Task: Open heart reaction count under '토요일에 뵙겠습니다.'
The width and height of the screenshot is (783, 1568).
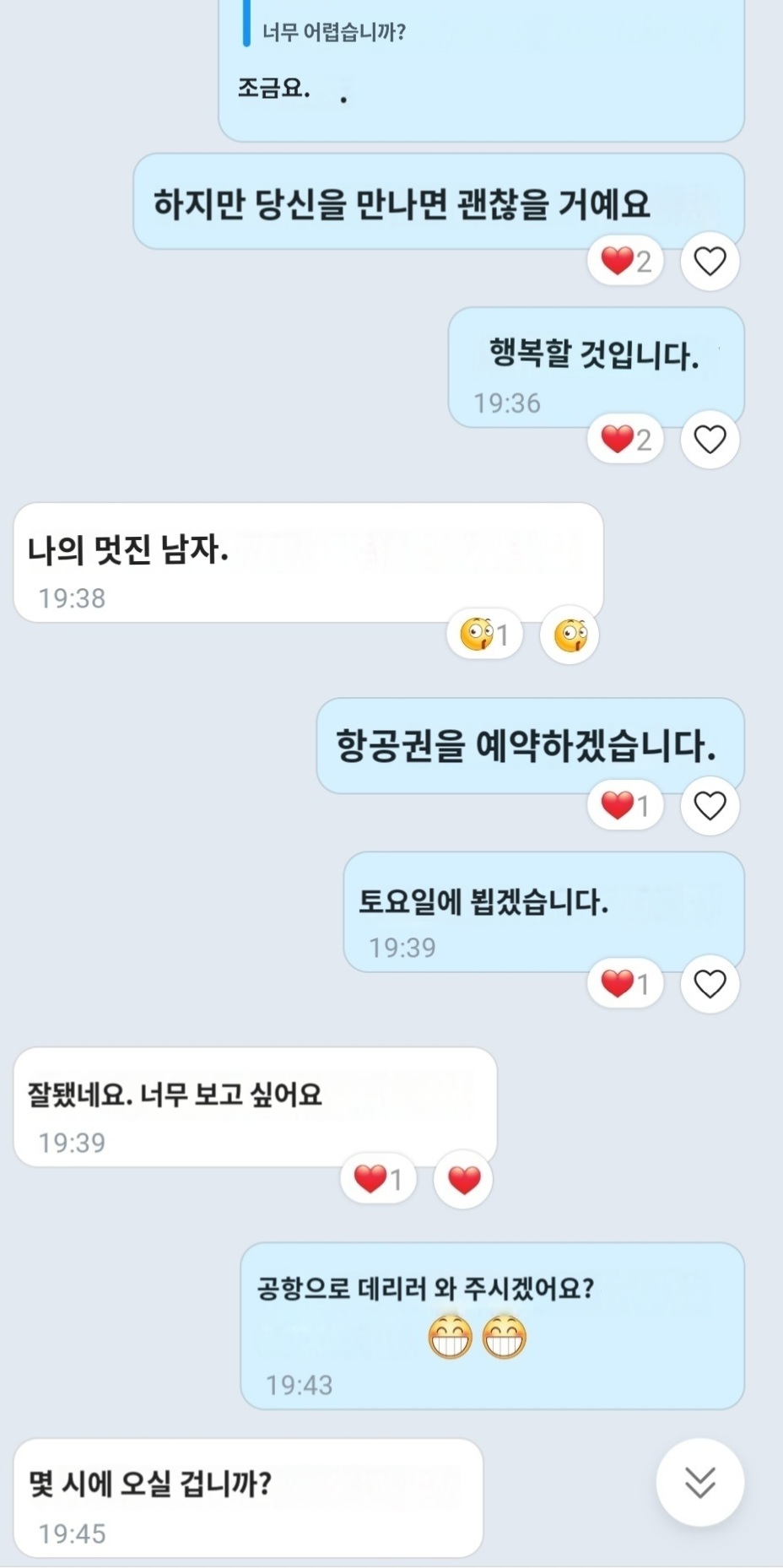Action: click(625, 984)
